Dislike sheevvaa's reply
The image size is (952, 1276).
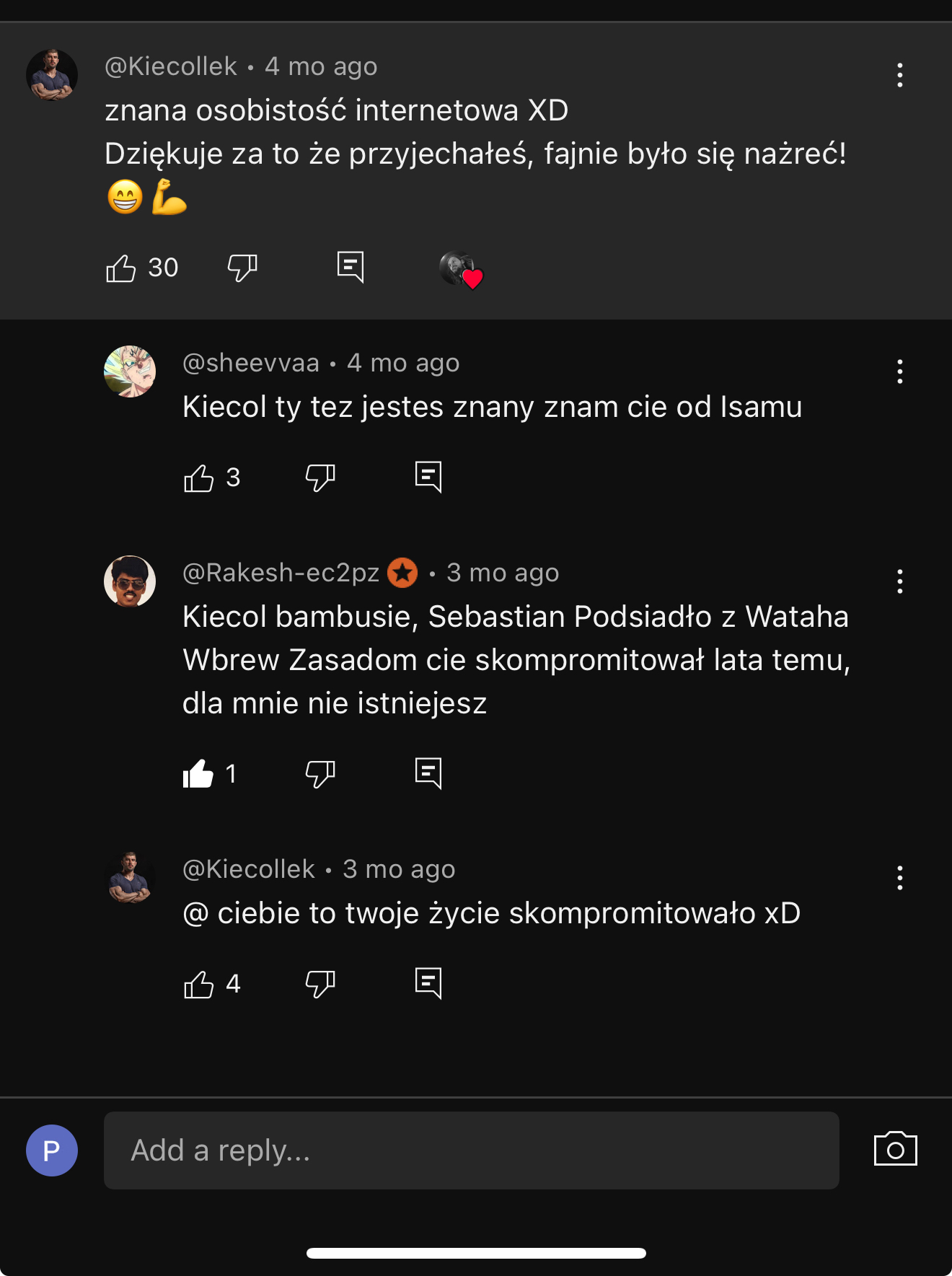(x=320, y=478)
